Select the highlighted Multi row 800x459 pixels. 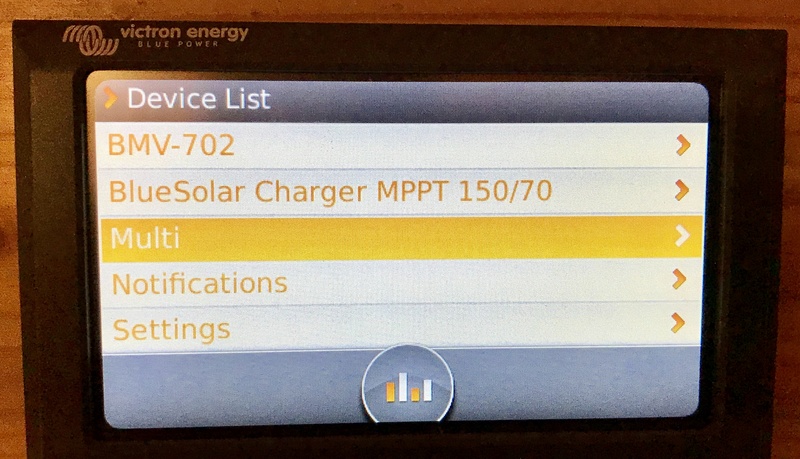click(x=398, y=237)
